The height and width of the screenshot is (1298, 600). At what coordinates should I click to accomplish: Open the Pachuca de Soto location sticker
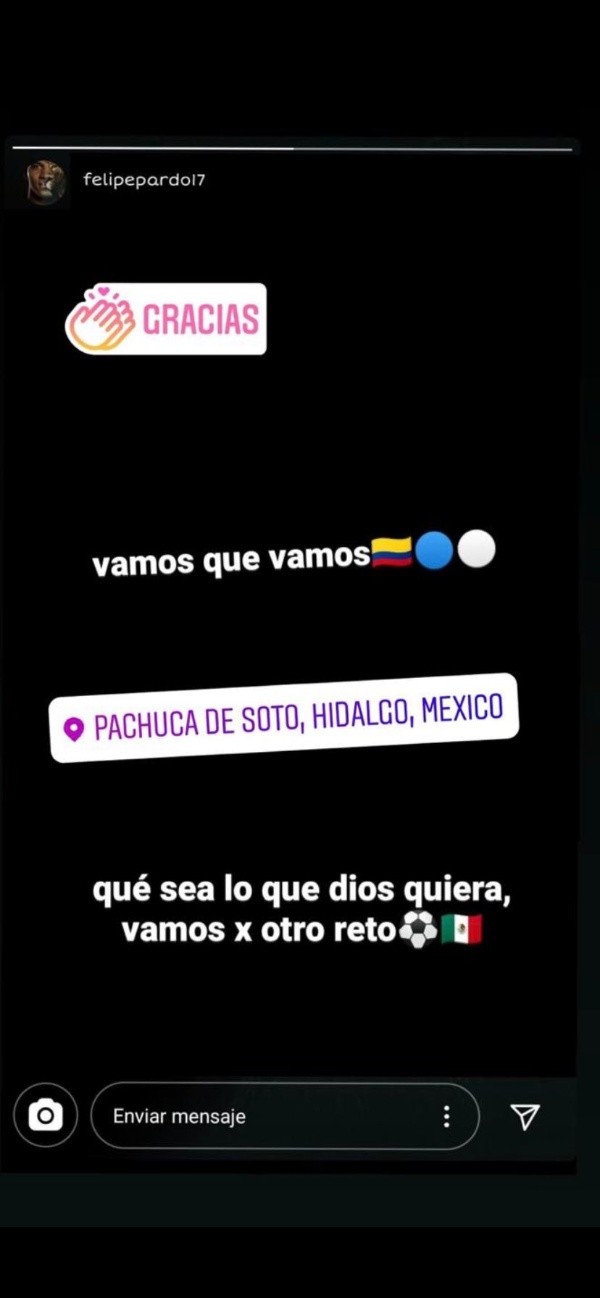(284, 717)
